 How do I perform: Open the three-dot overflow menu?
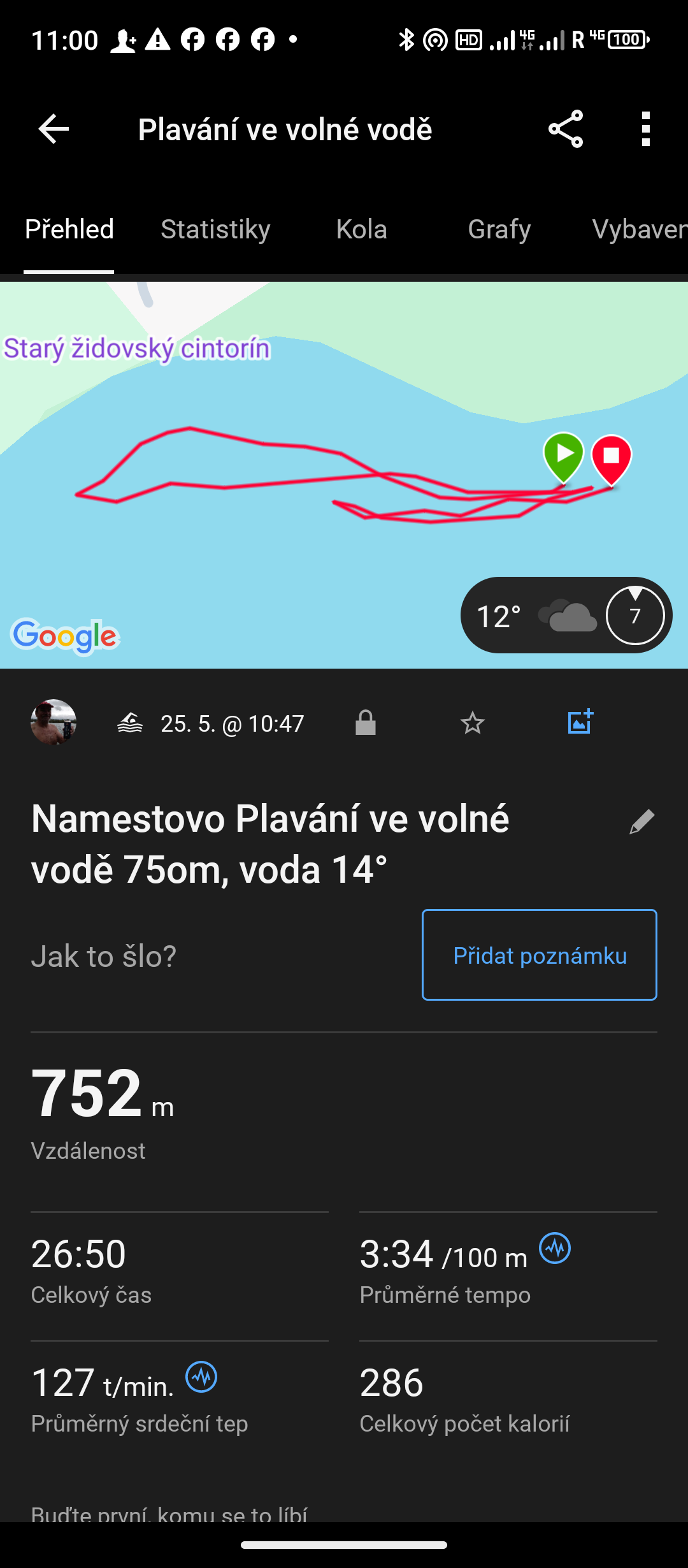point(646,129)
